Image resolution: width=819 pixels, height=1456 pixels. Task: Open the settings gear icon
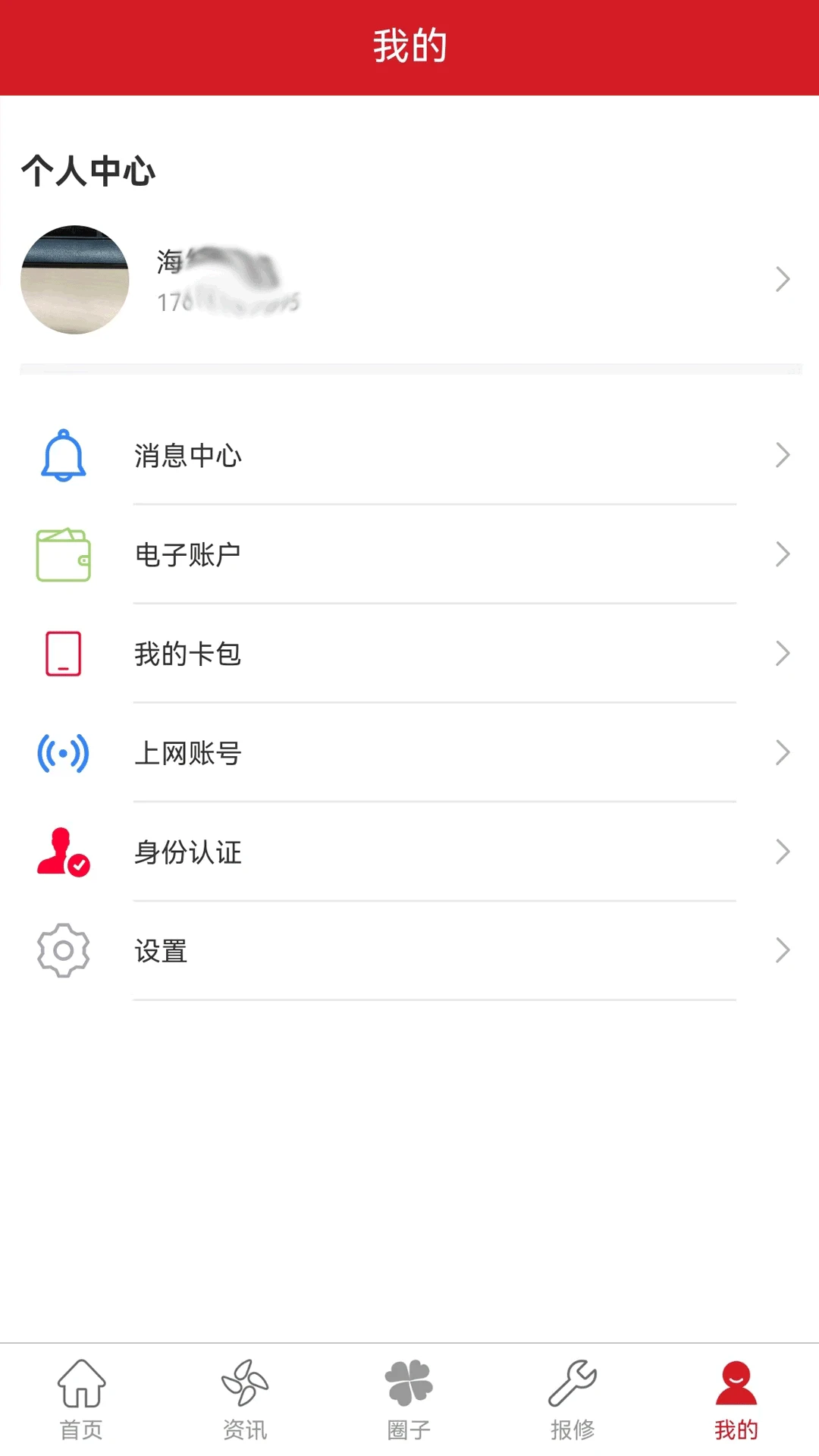62,950
